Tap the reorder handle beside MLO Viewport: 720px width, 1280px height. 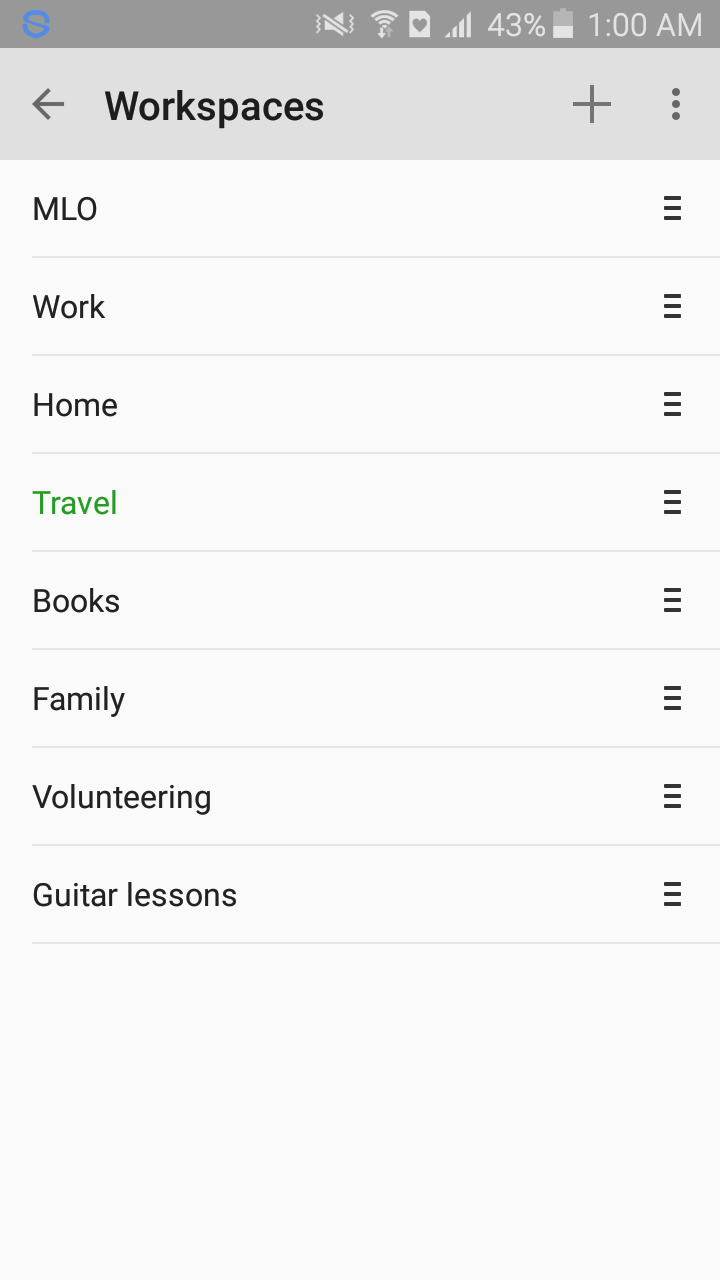coord(672,209)
